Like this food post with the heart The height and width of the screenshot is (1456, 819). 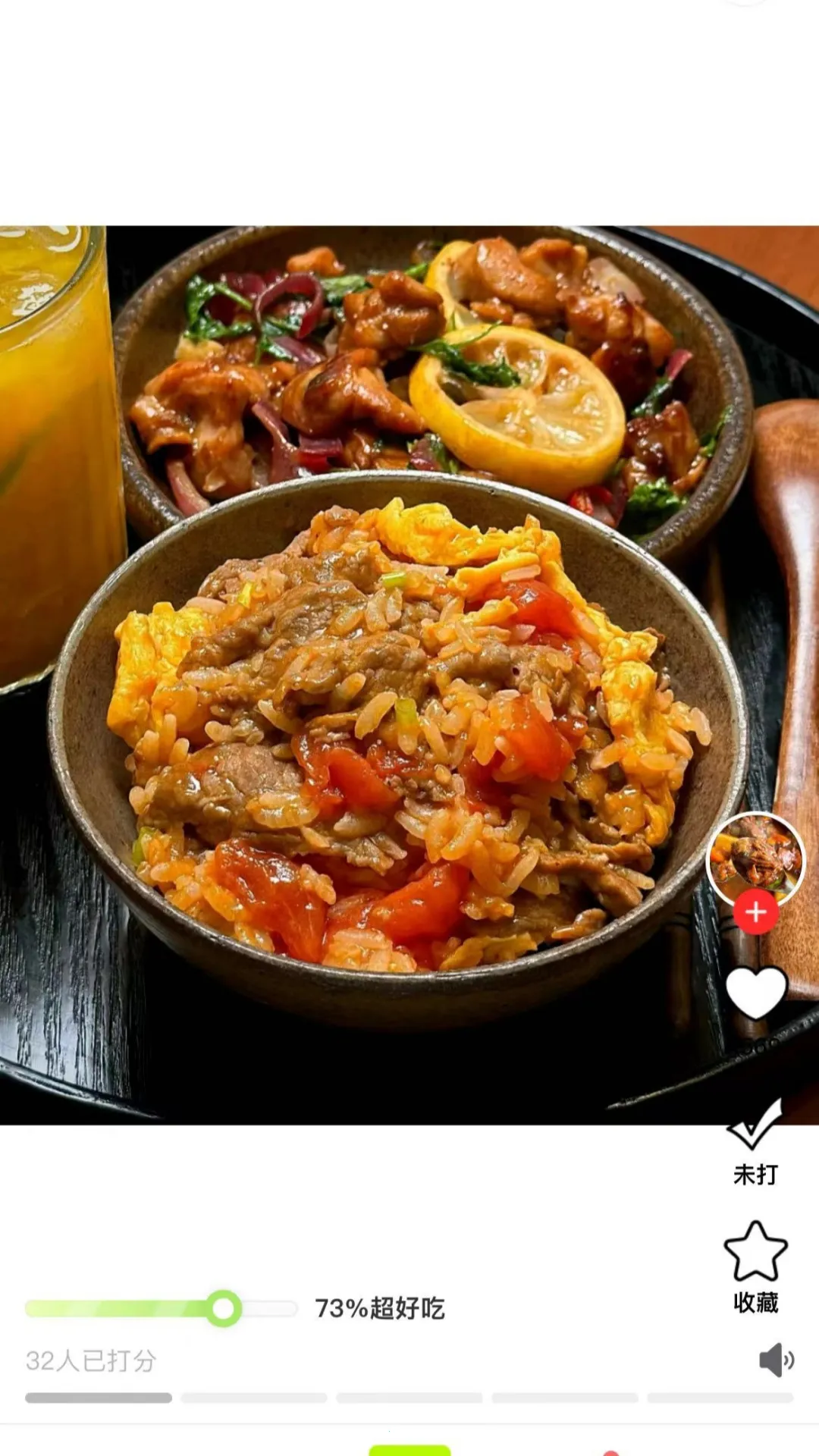[x=756, y=992]
